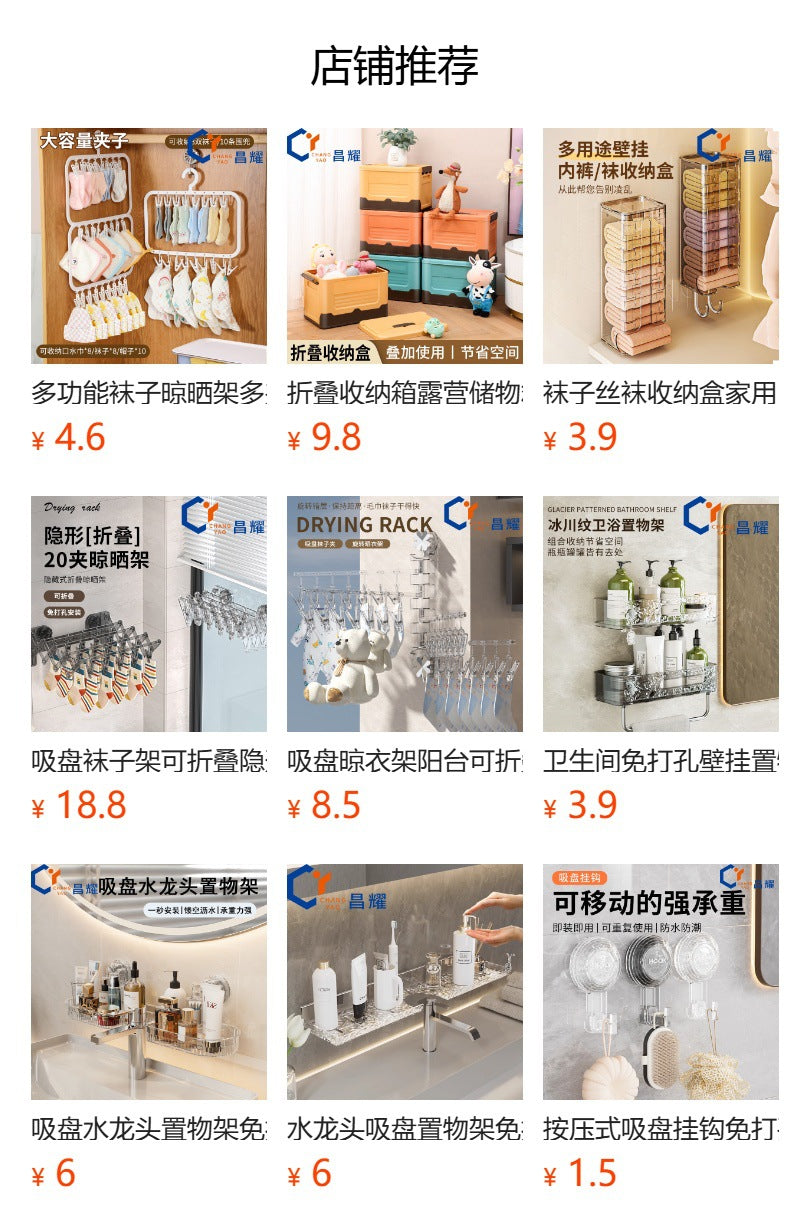Open the 吸盘水龙头置物架免 product
The width and height of the screenshot is (790, 1232).
click(x=149, y=982)
